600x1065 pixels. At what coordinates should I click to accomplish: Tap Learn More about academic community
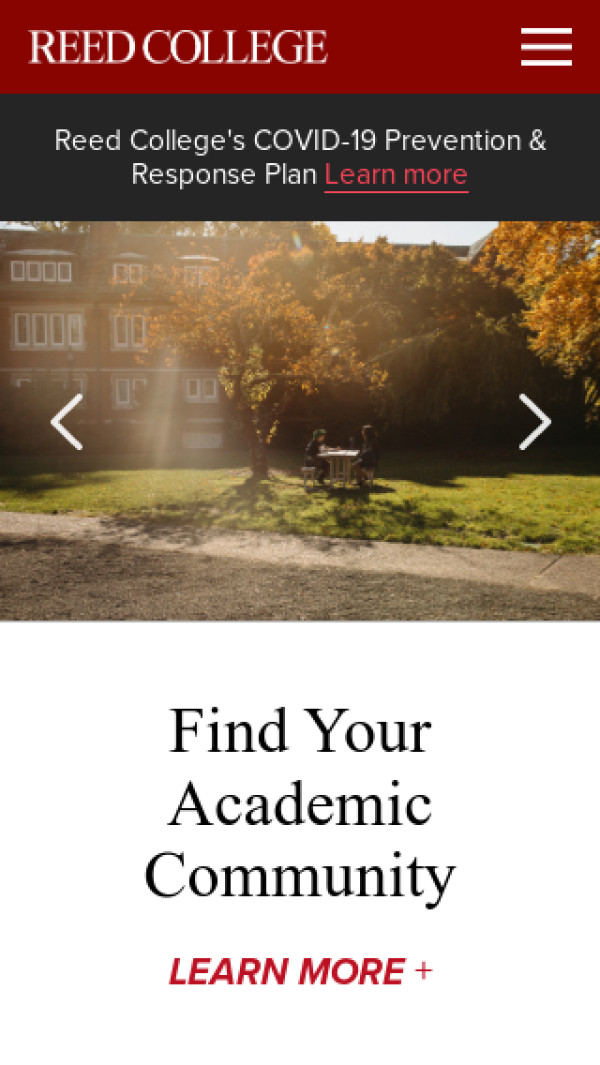pyautogui.click(x=299, y=971)
